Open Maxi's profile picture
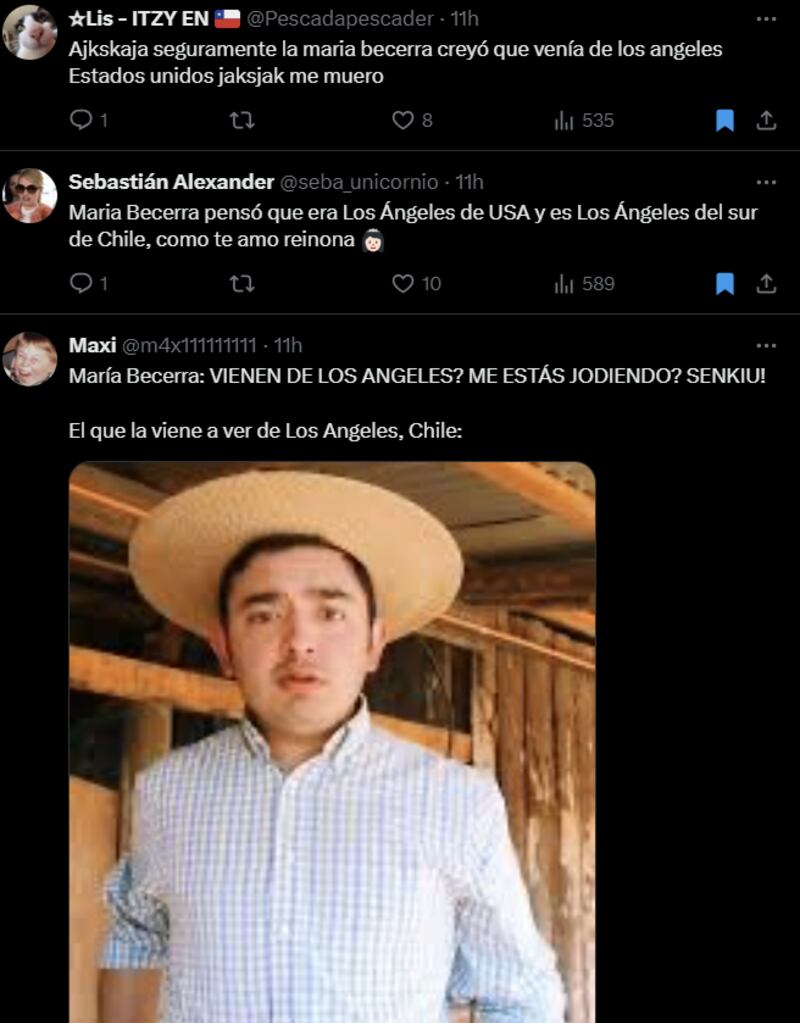The width and height of the screenshot is (800, 1023). click(30, 359)
